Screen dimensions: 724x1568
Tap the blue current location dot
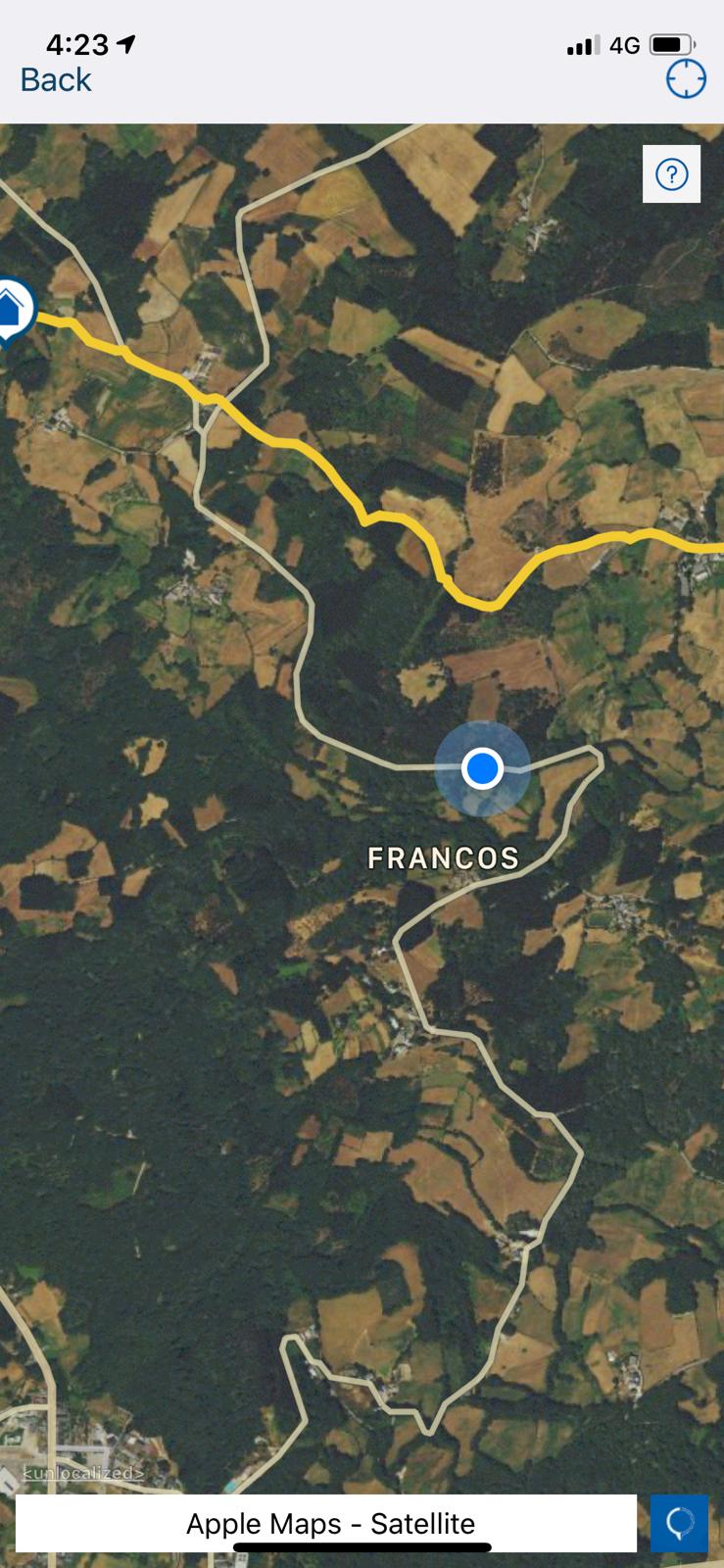click(x=482, y=768)
